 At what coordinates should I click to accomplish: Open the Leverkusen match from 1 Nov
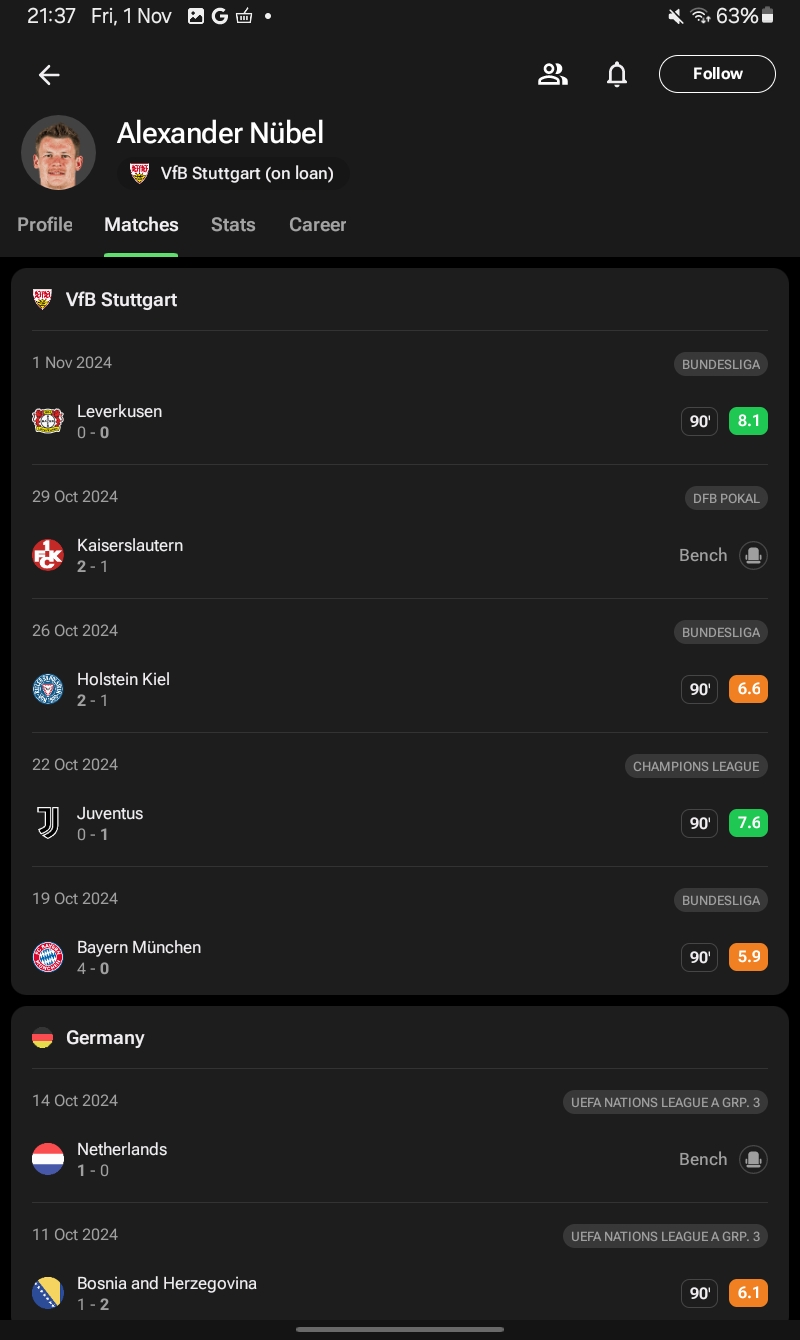[x=400, y=421]
